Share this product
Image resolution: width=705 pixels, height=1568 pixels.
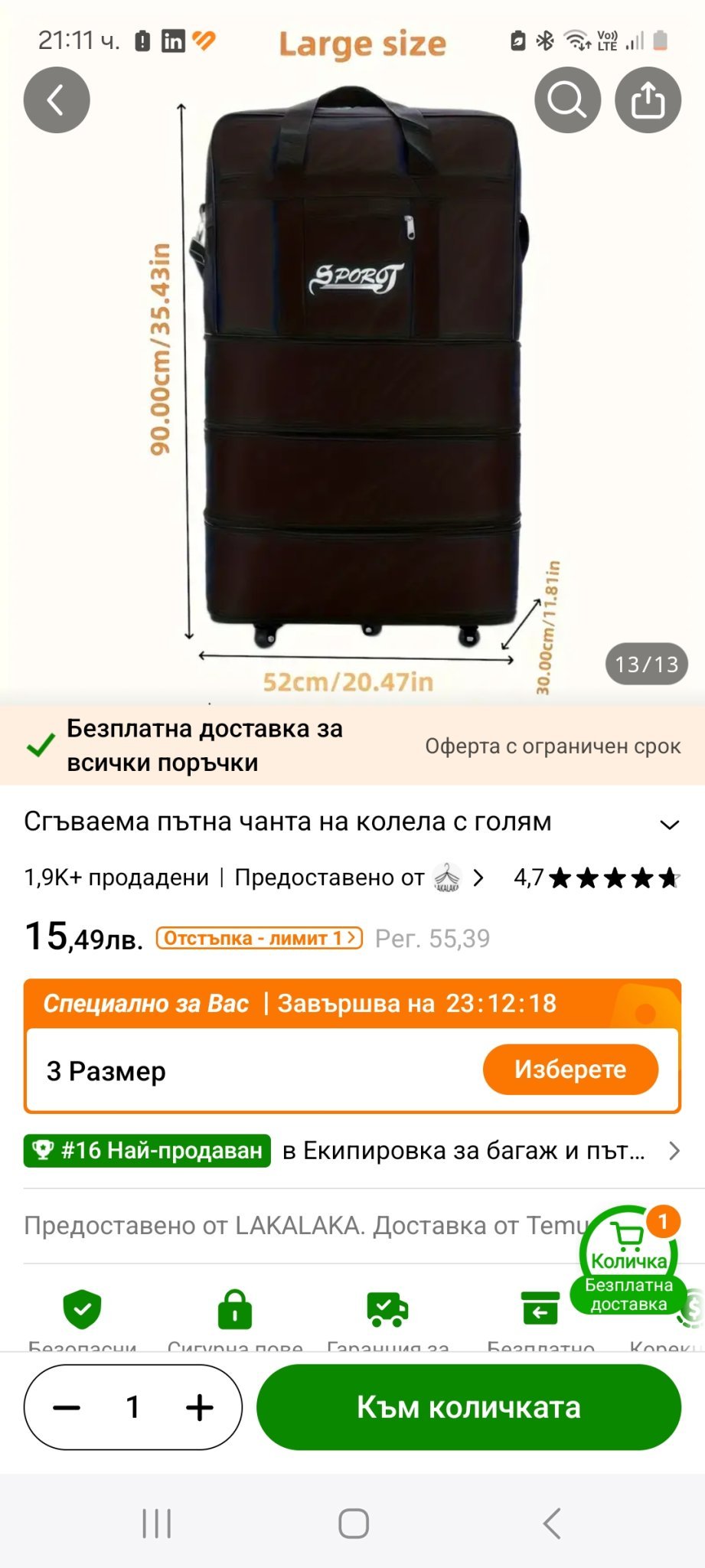point(648,100)
